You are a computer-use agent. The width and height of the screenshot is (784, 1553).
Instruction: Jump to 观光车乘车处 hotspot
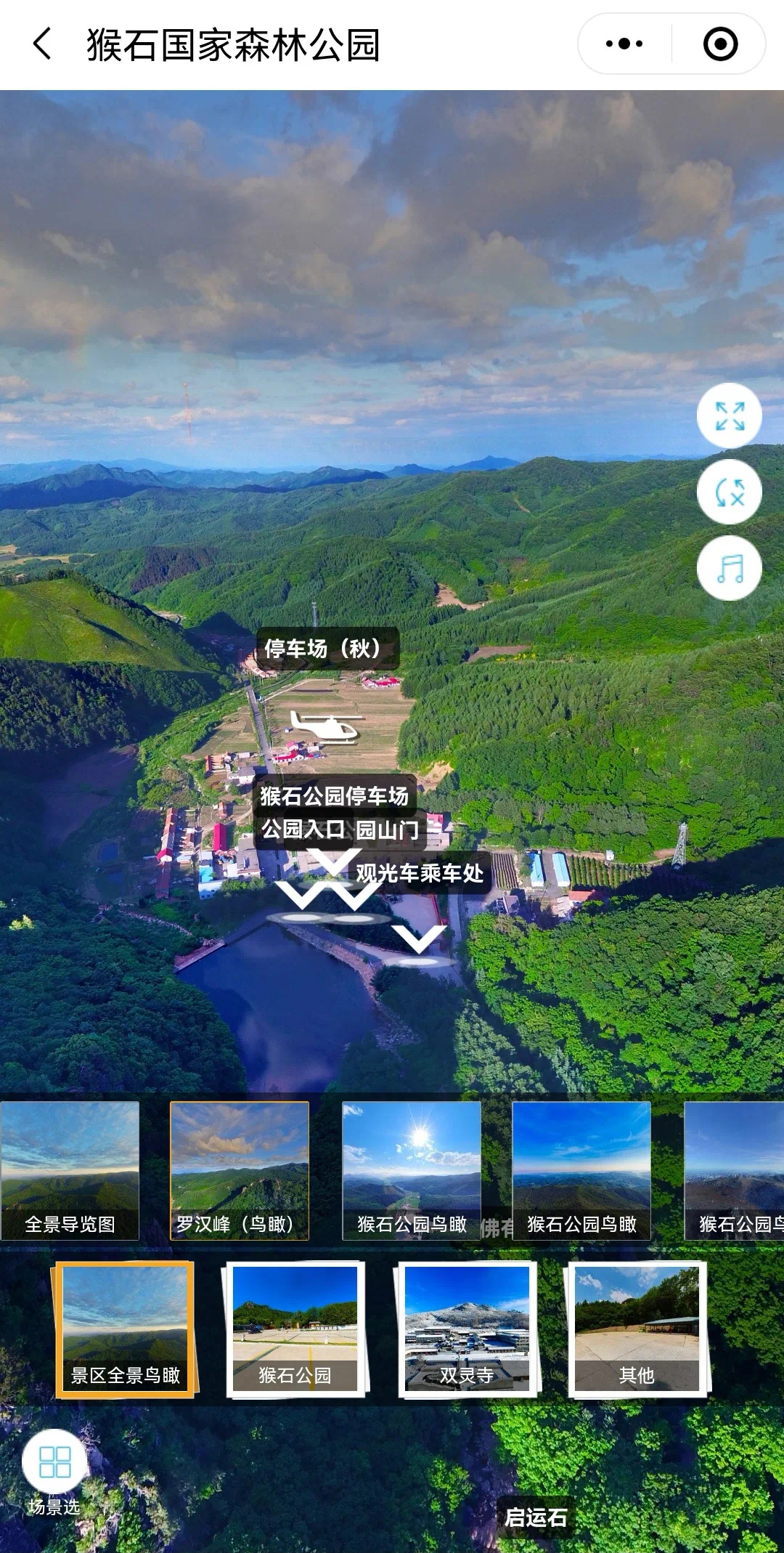click(420, 873)
